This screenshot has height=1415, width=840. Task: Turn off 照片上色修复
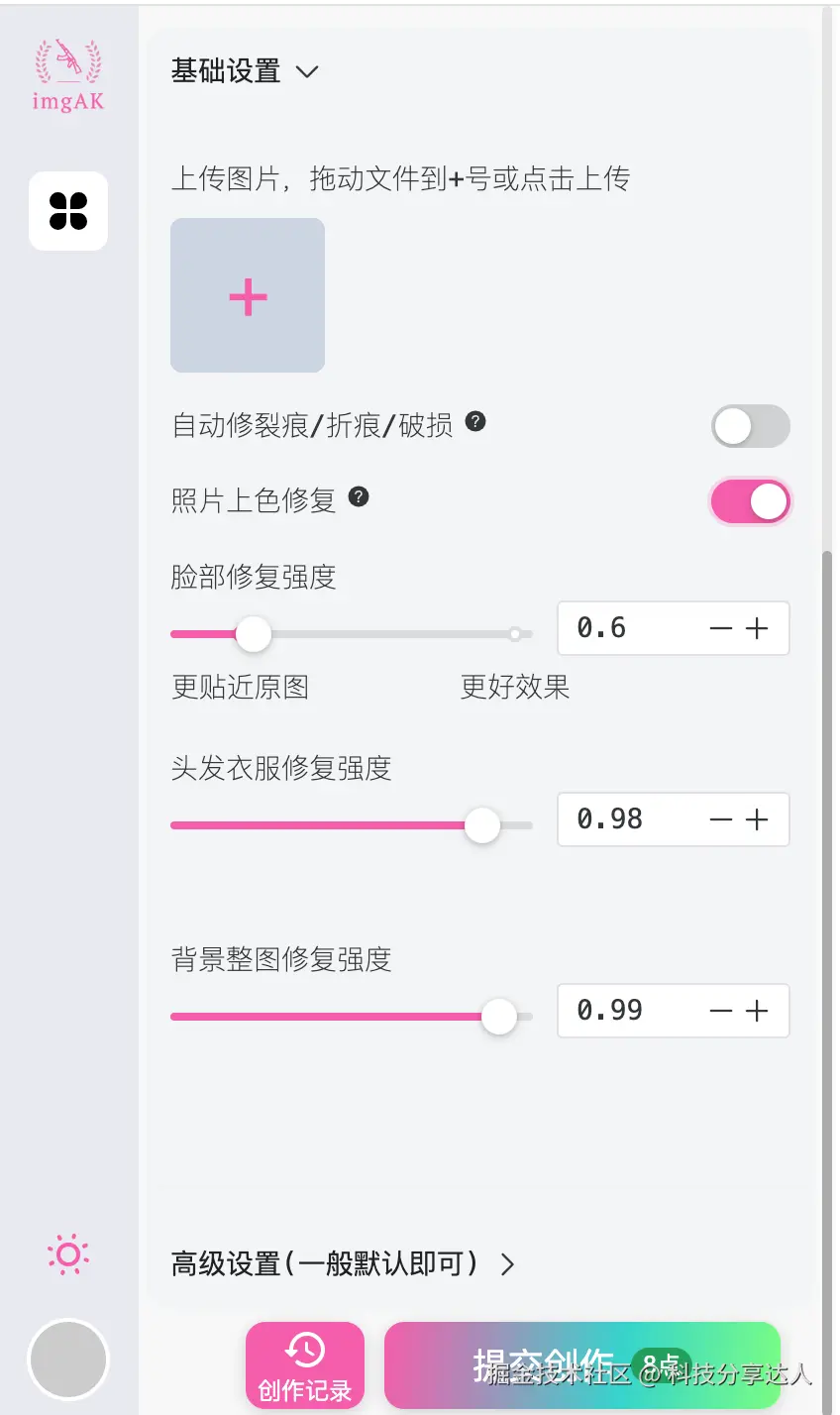click(750, 501)
